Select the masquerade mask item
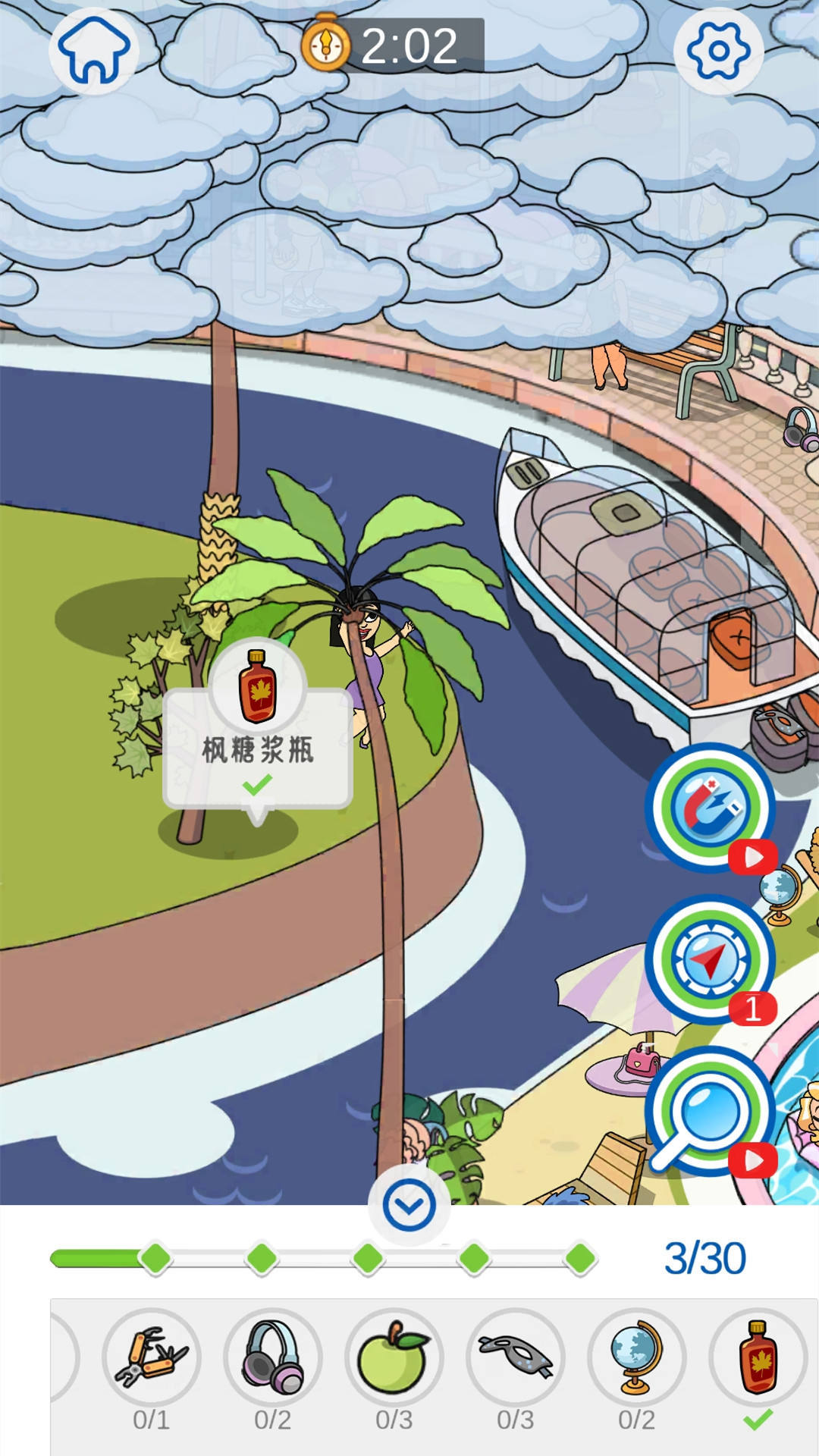The image size is (819, 1456). click(516, 1357)
